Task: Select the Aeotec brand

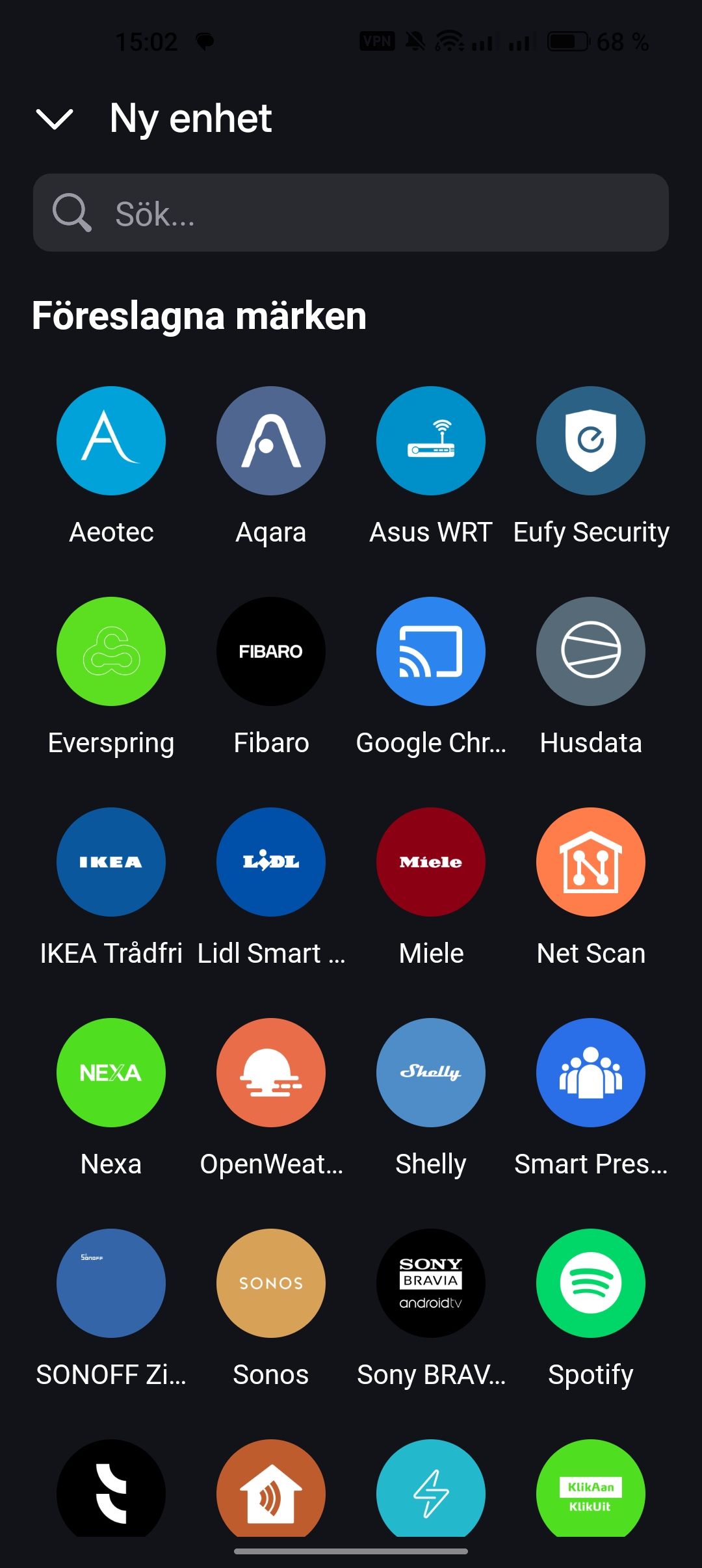Action: pyautogui.click(x=111, y=441)
